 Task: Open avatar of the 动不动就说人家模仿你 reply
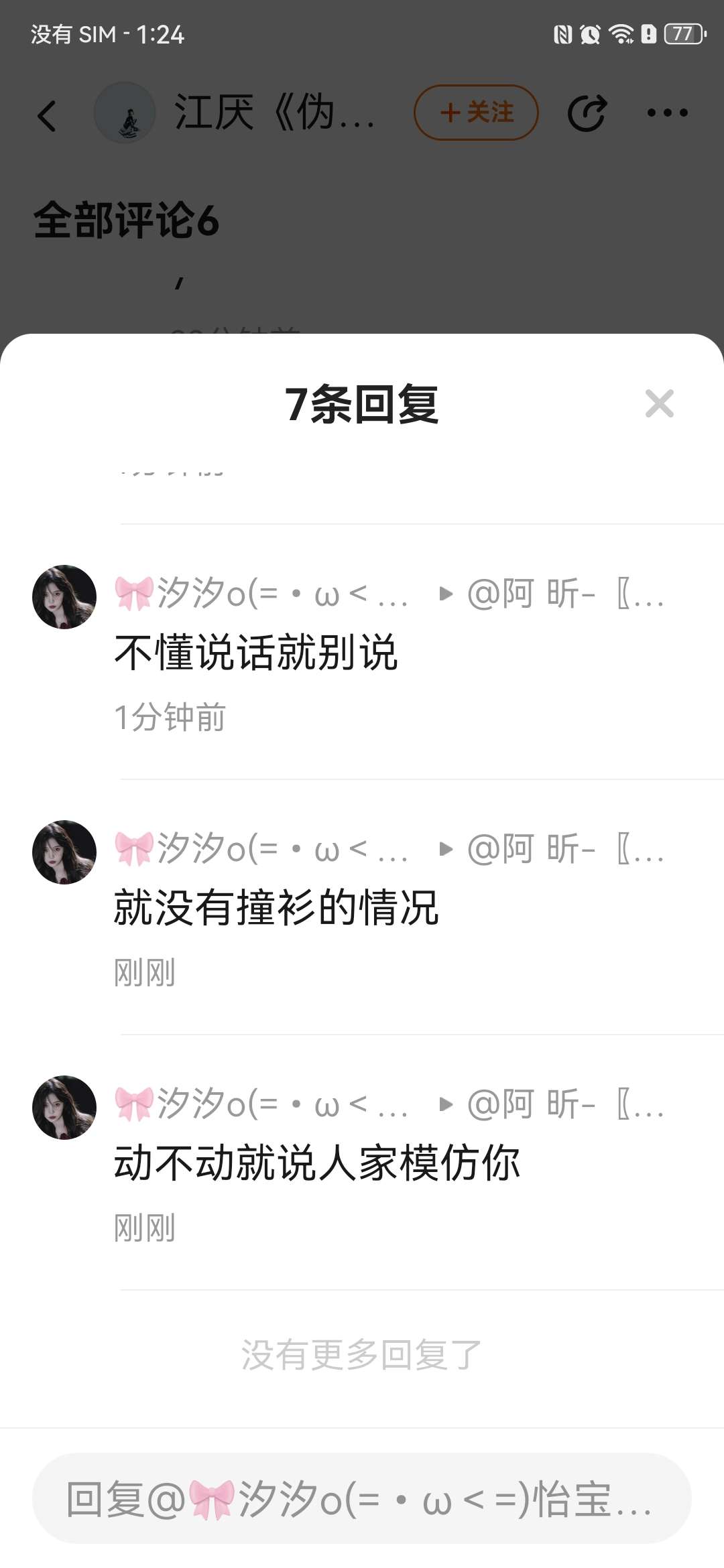tap(64, 1108)
